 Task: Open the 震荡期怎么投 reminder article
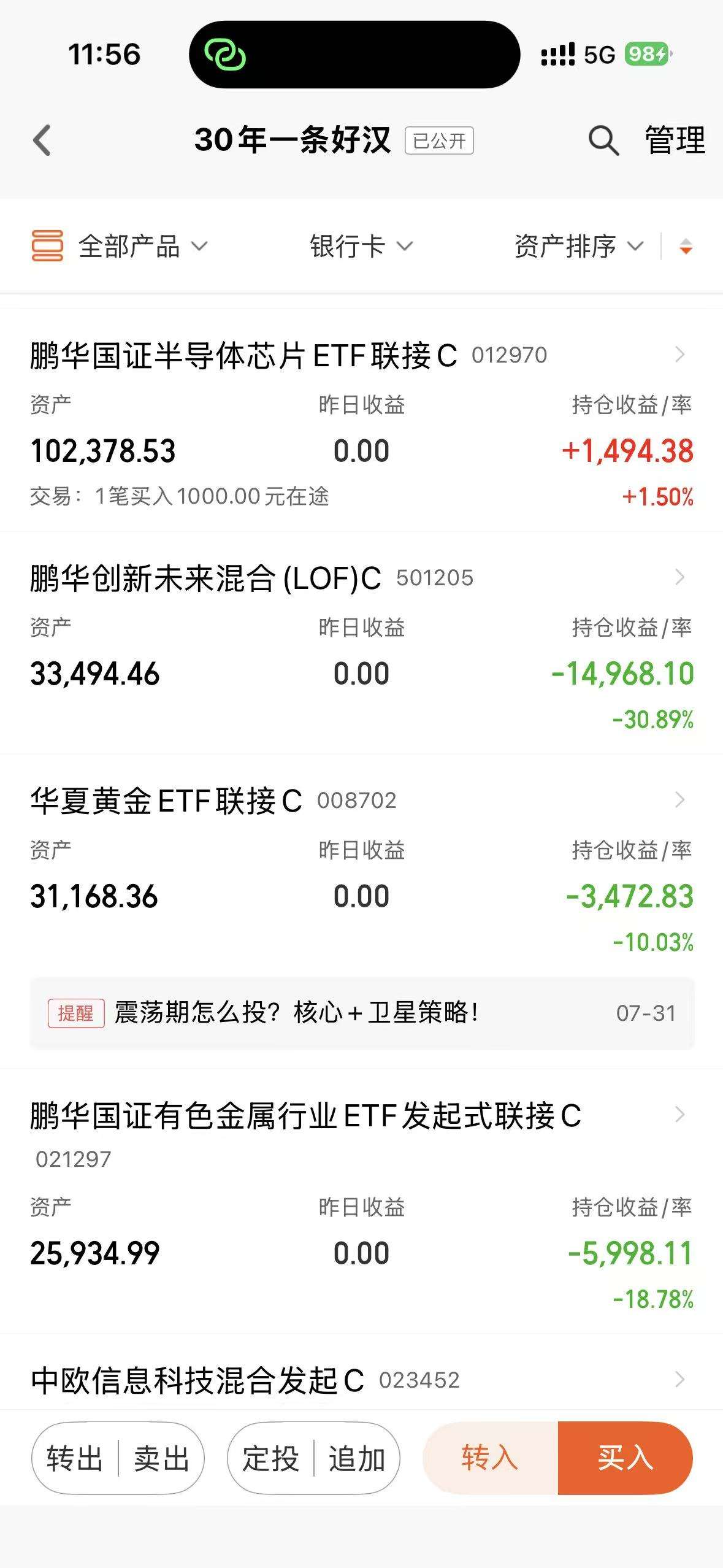coord(362,1013)
